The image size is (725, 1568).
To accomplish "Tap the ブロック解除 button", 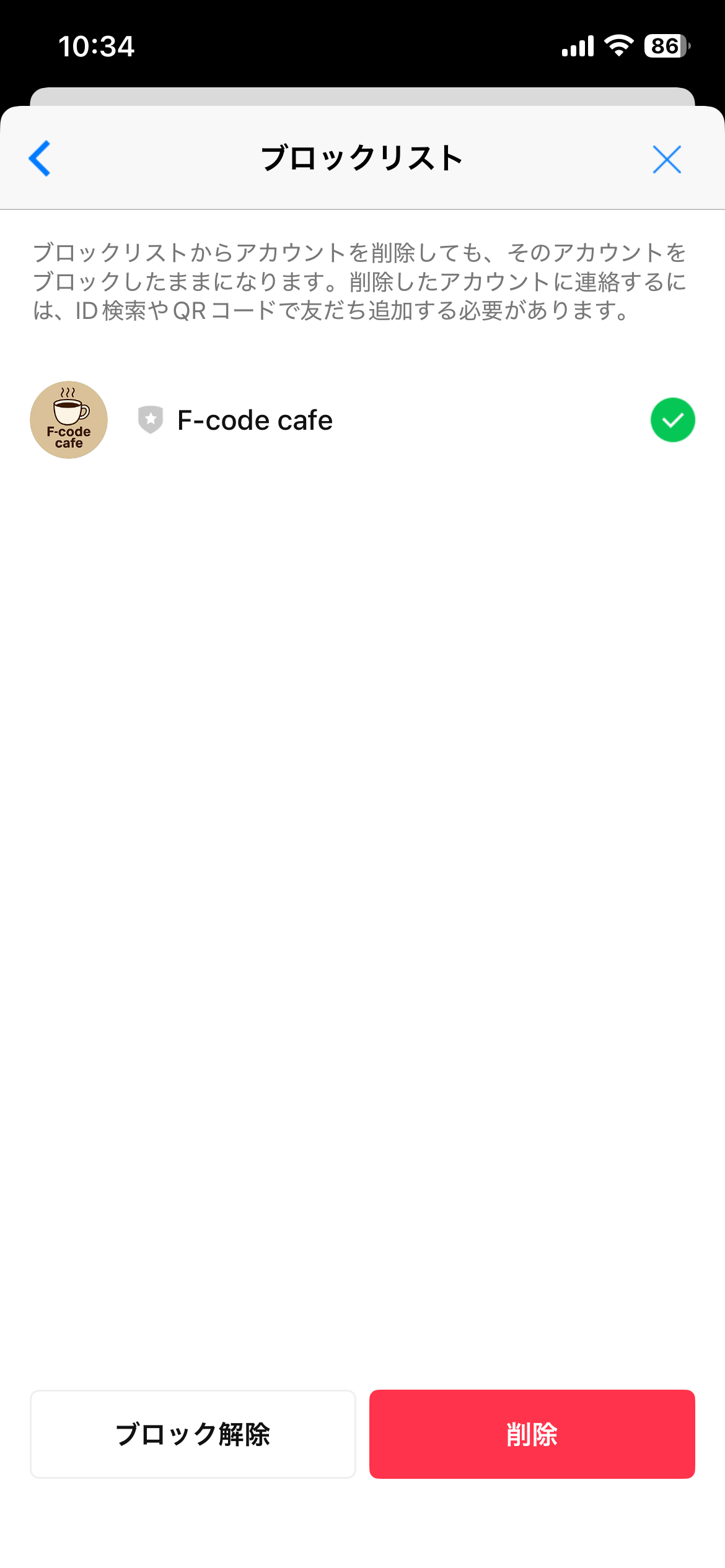I will [x=193, y=1434].
